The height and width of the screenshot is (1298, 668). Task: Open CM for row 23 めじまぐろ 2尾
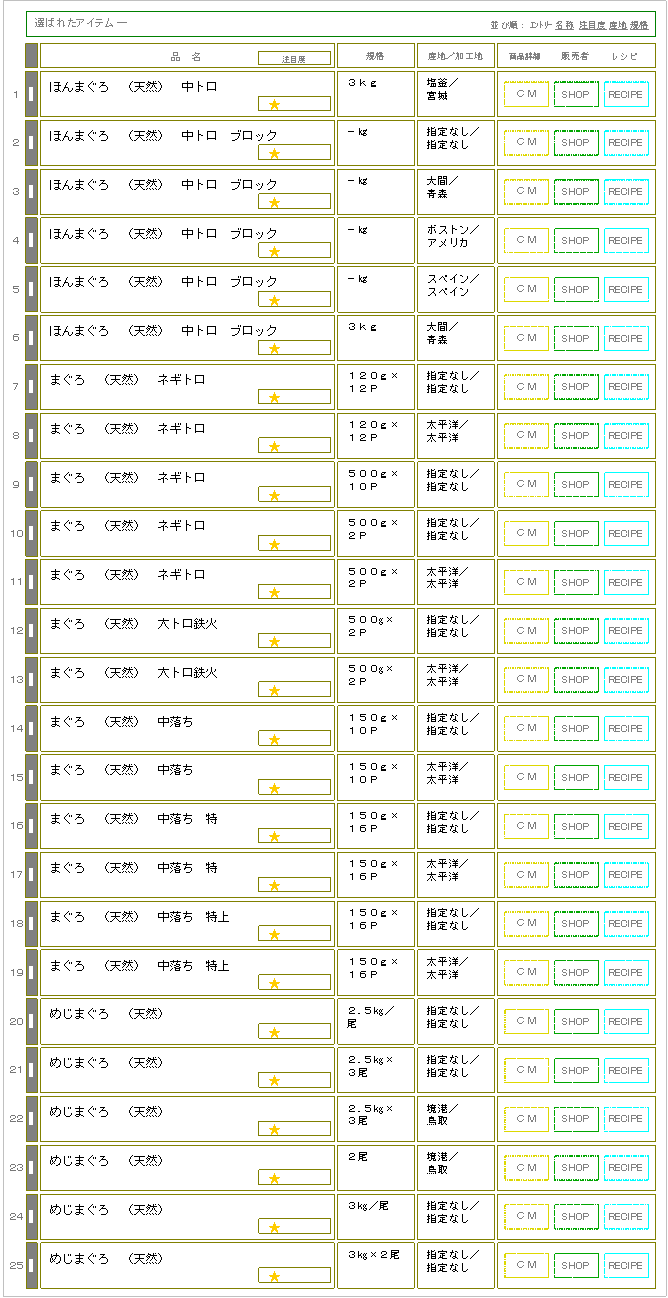[x=526, y=1168]
